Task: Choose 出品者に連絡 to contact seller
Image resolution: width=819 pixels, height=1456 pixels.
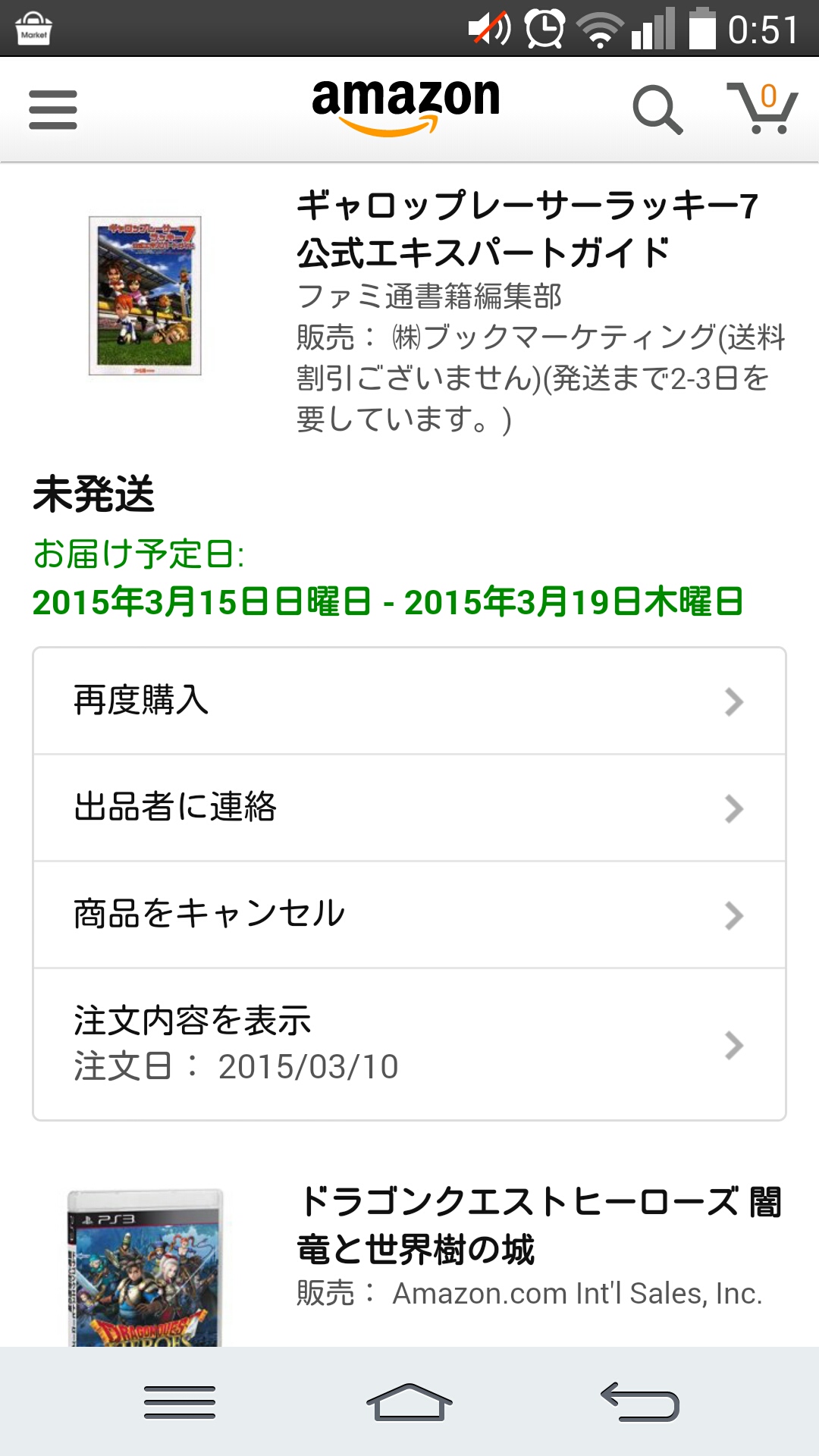Action: tap(409, 808)
